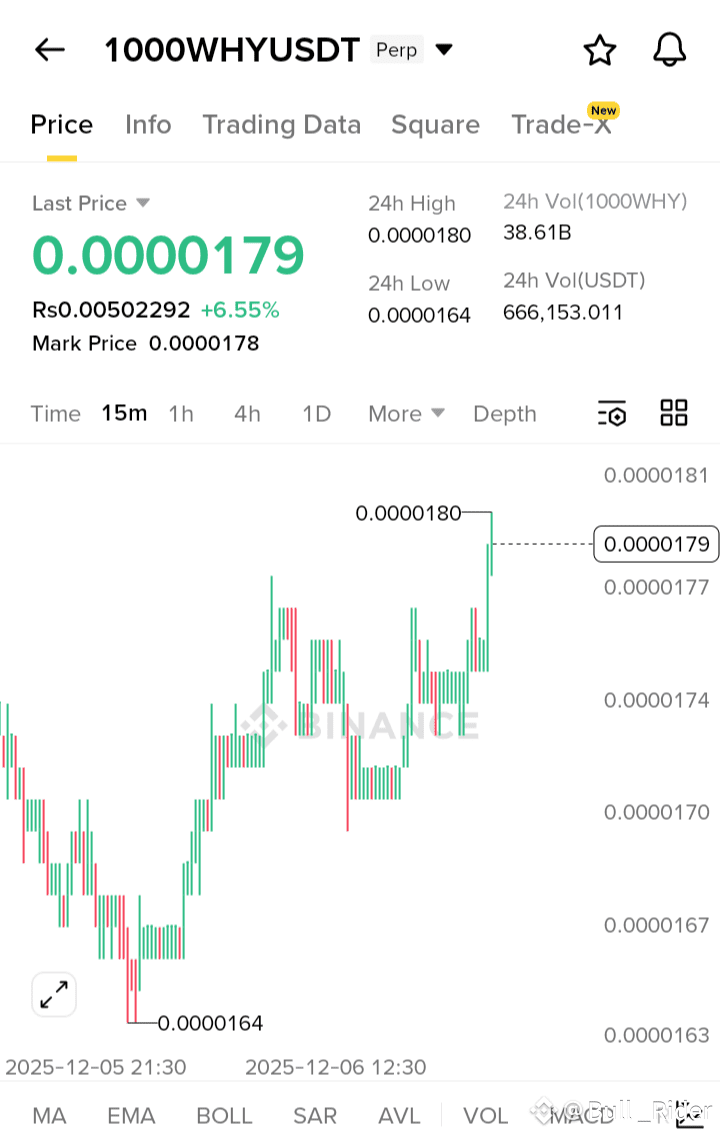This screenshot has width=720, height=1136.
Task: Tap the 0.0000179 price label on chart
Action: point(655,544)
